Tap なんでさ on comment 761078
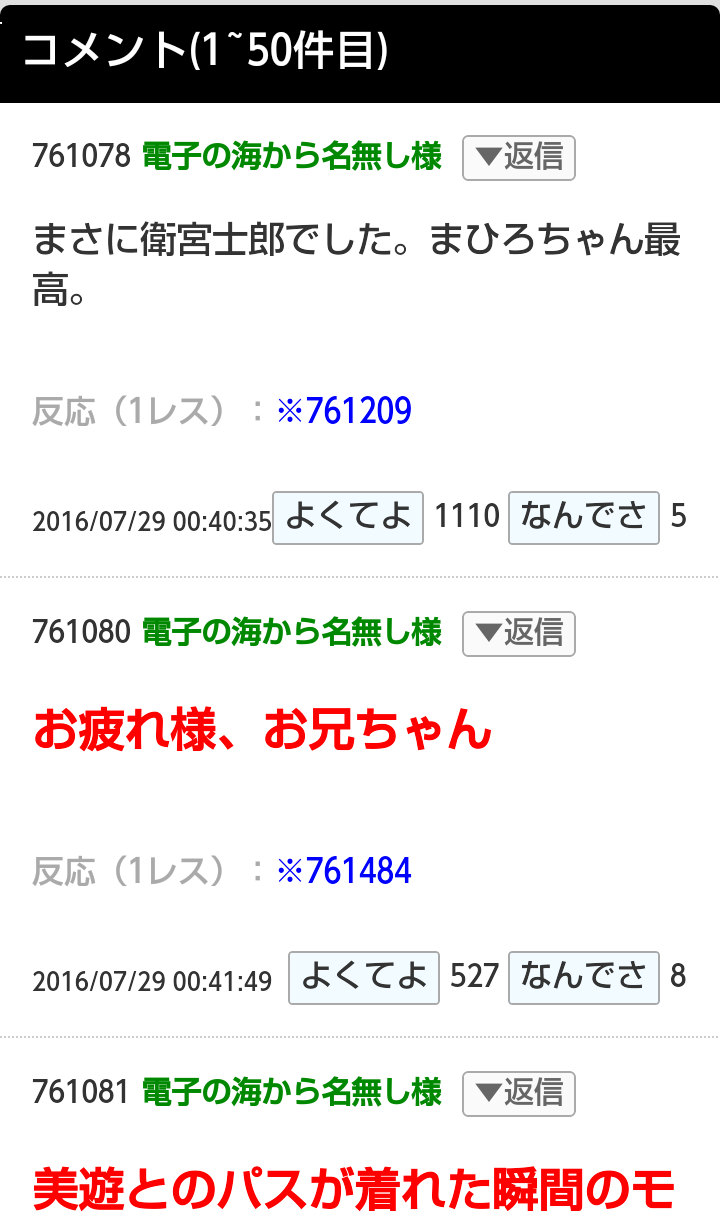The height and width of the screenshot is (1230, 720). 584,517
